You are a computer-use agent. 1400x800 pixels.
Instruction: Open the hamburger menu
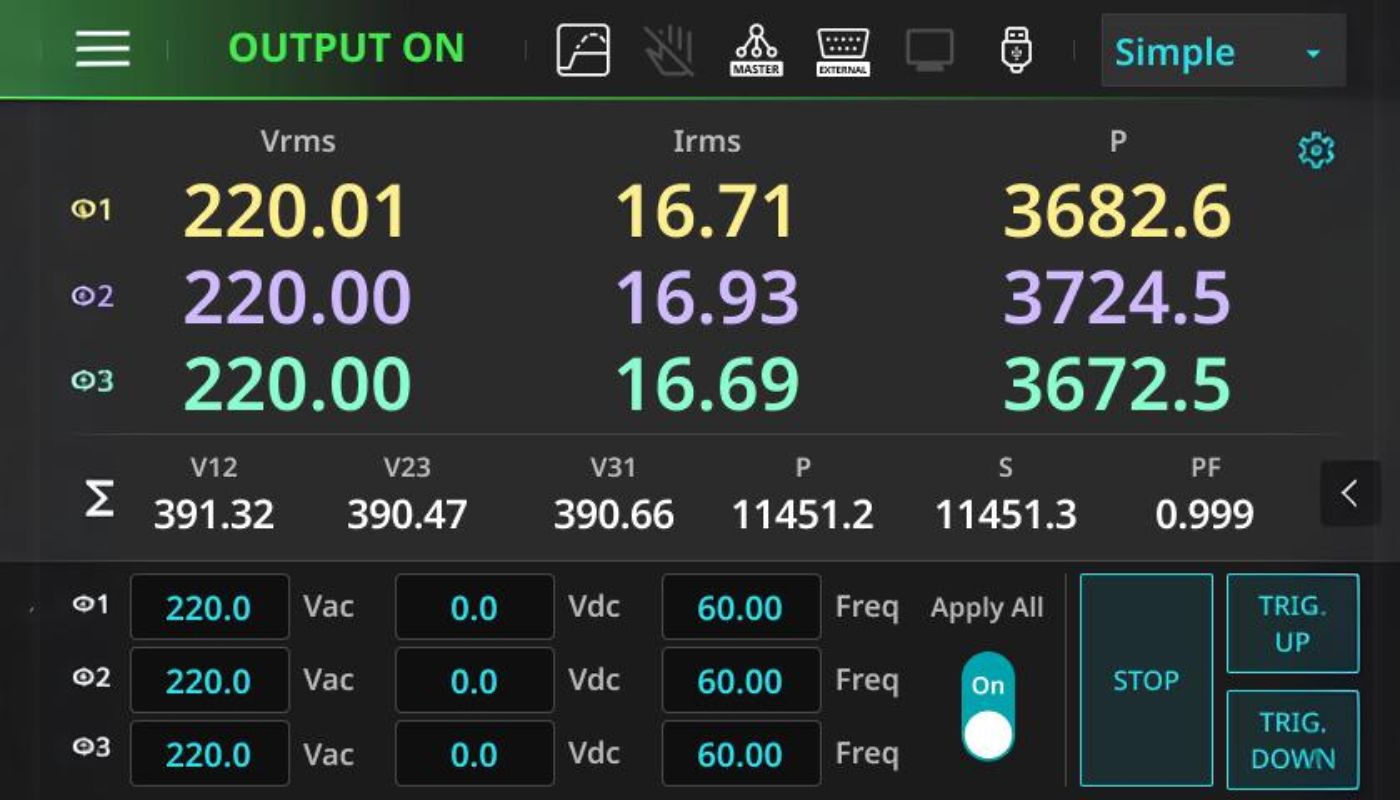tap(102, 48)
